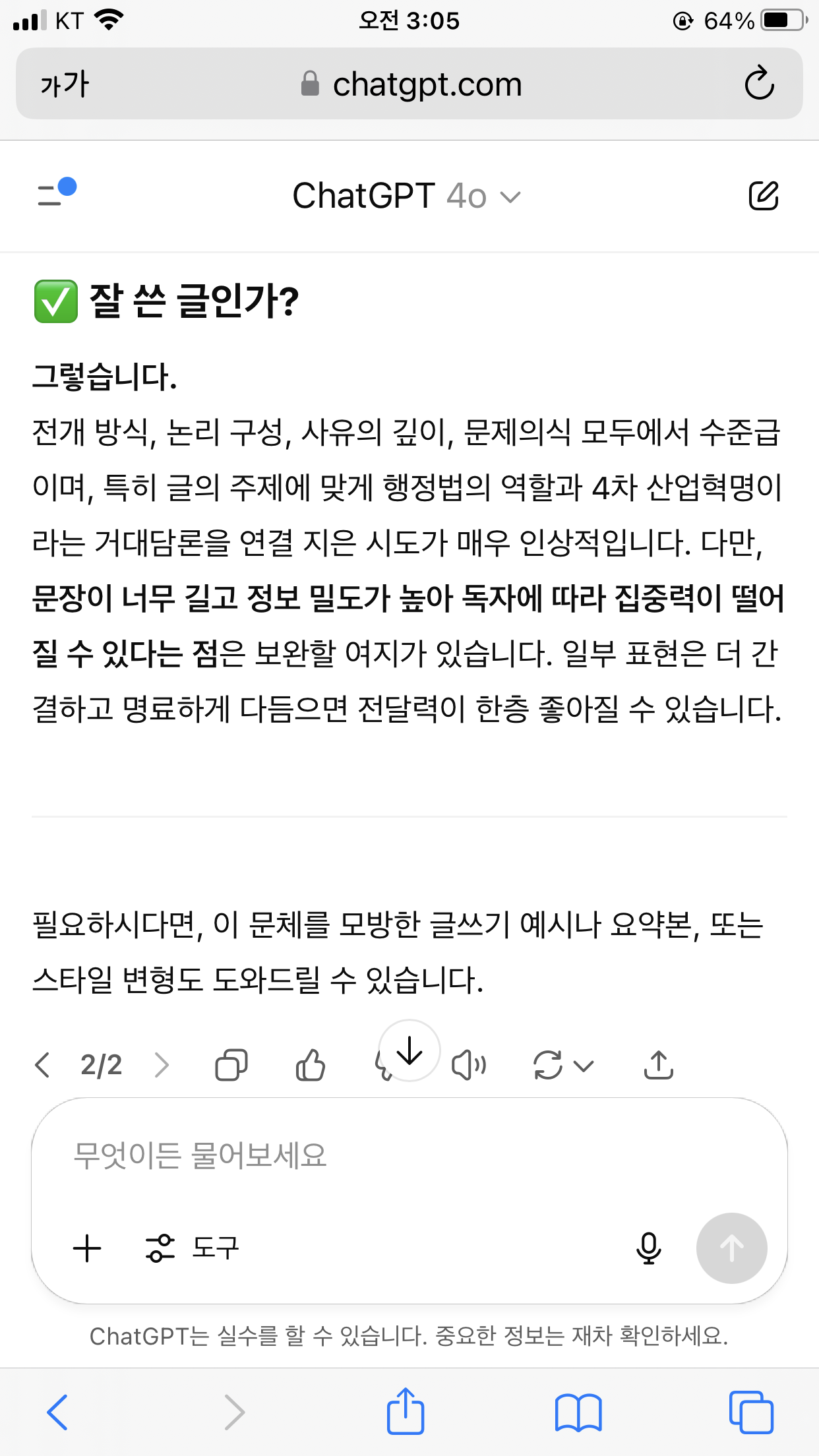The width and height of the screenshot is (819, 1456).
Task: Copy the response text
Action: [231, 1065]
